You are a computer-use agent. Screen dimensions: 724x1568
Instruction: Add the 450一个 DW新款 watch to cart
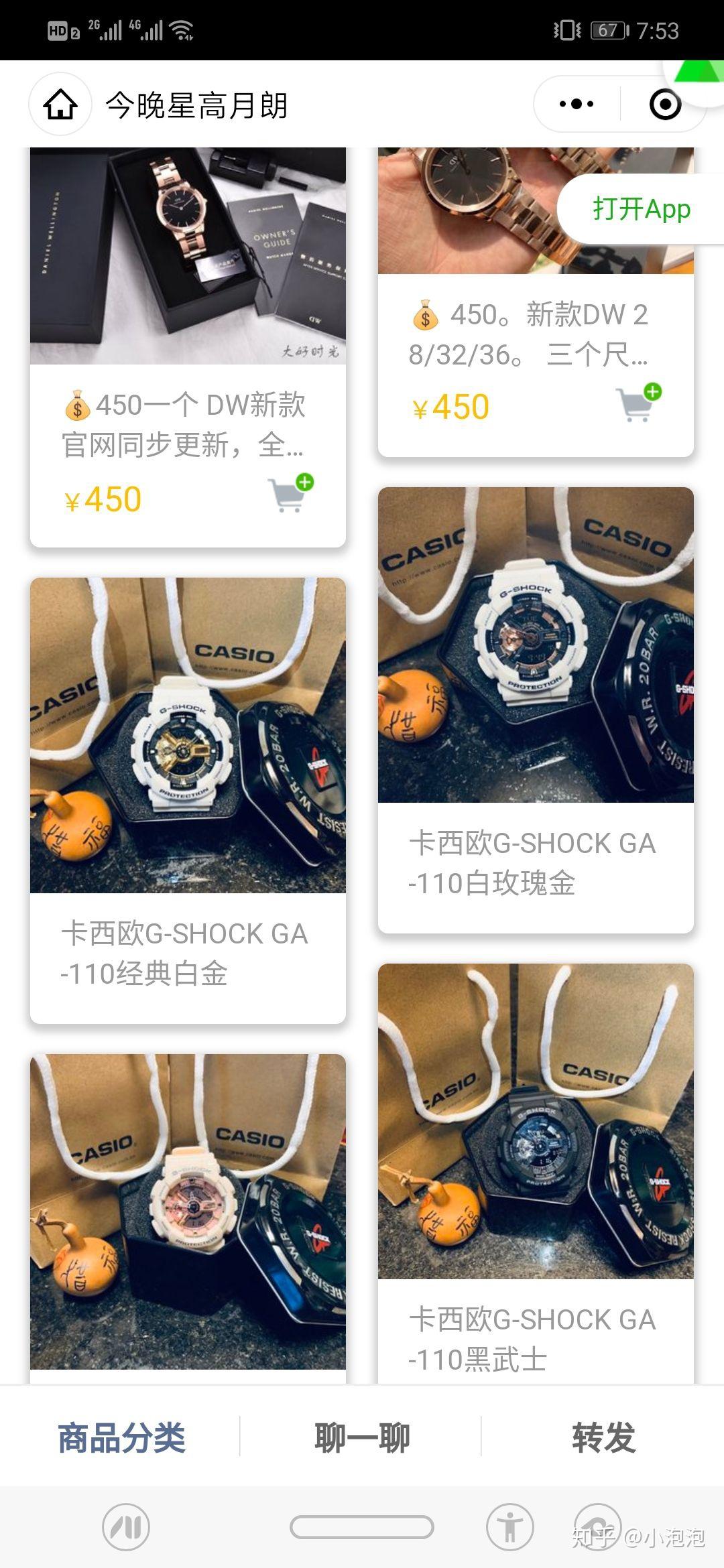290,495
